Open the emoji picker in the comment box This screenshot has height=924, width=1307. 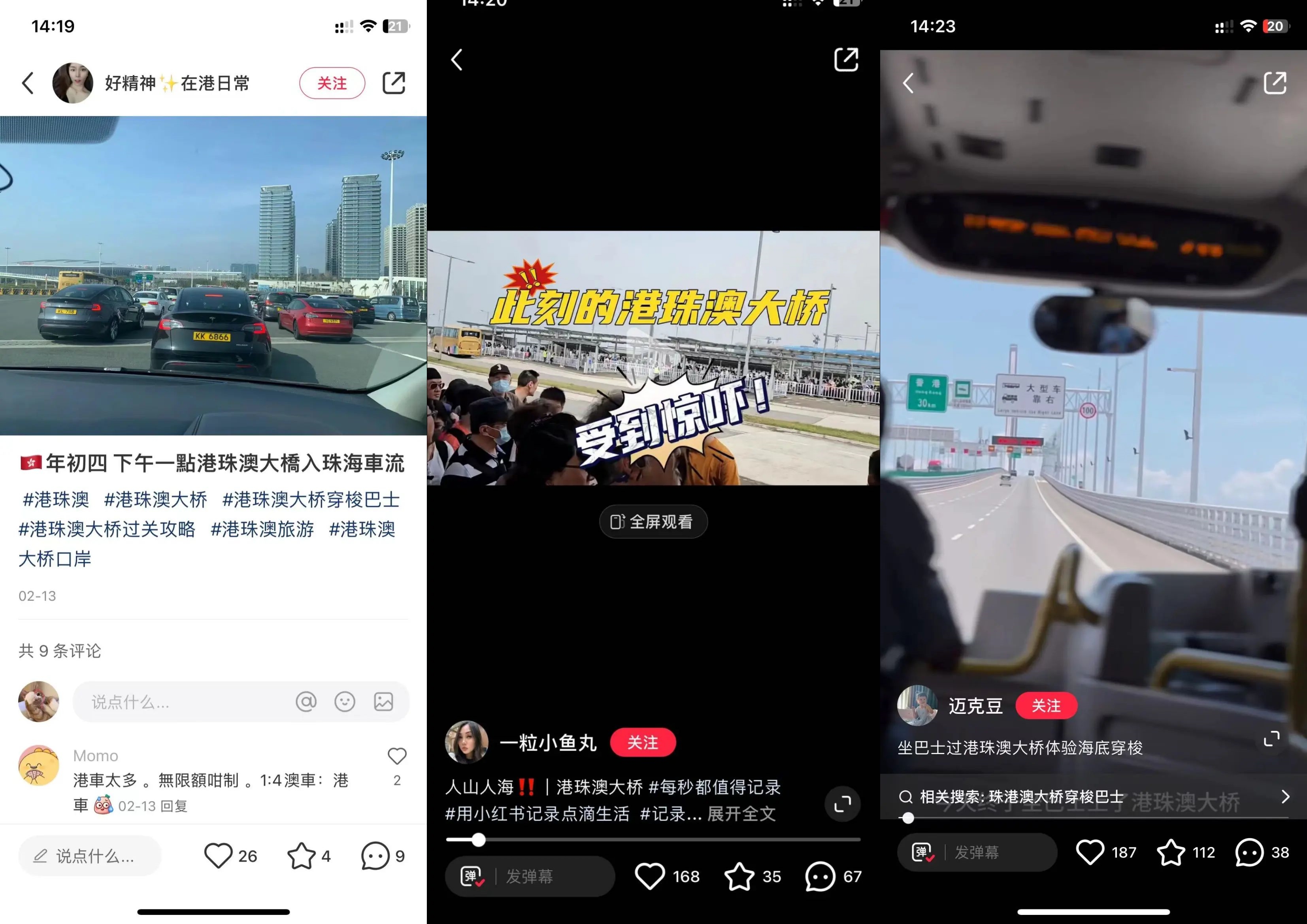coord(344,702)
